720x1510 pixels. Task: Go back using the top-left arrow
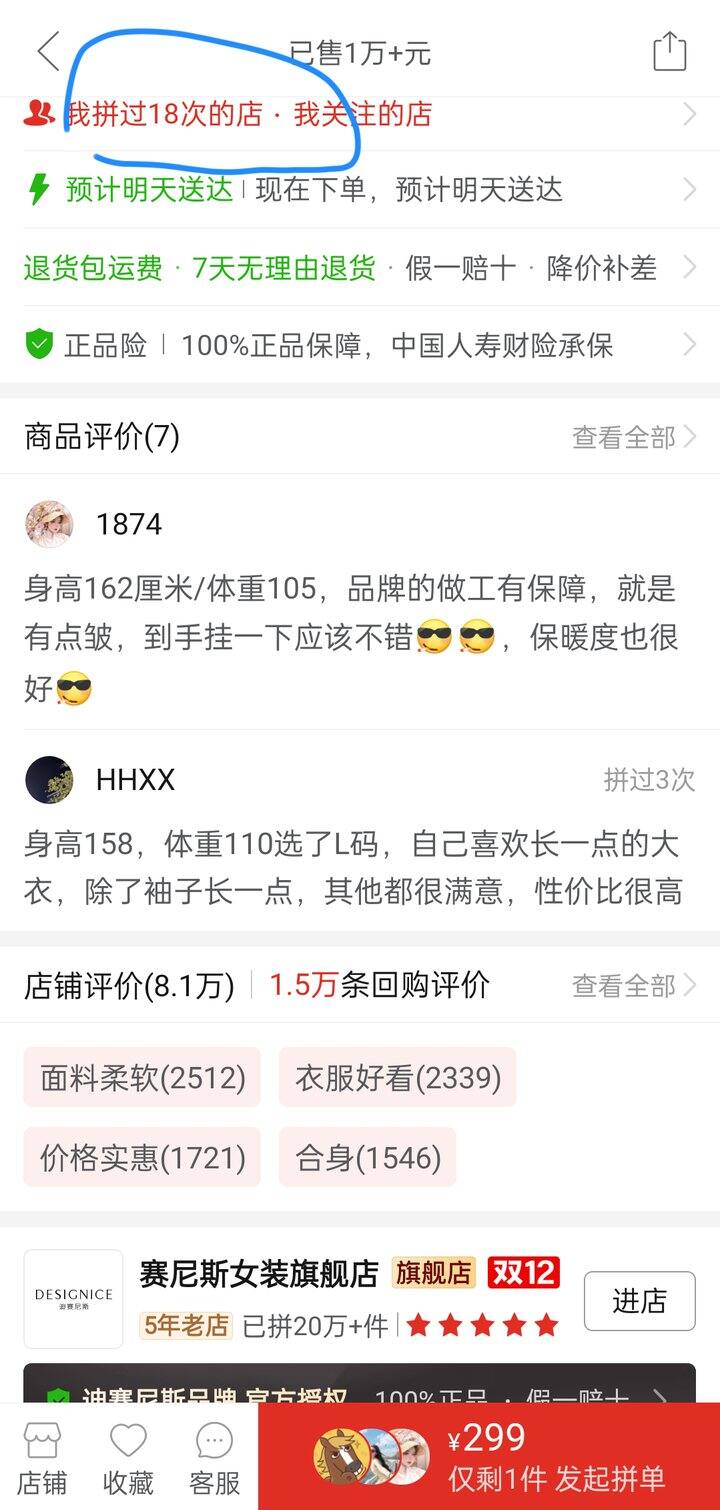pyautogui.click(x=48, y=51)
